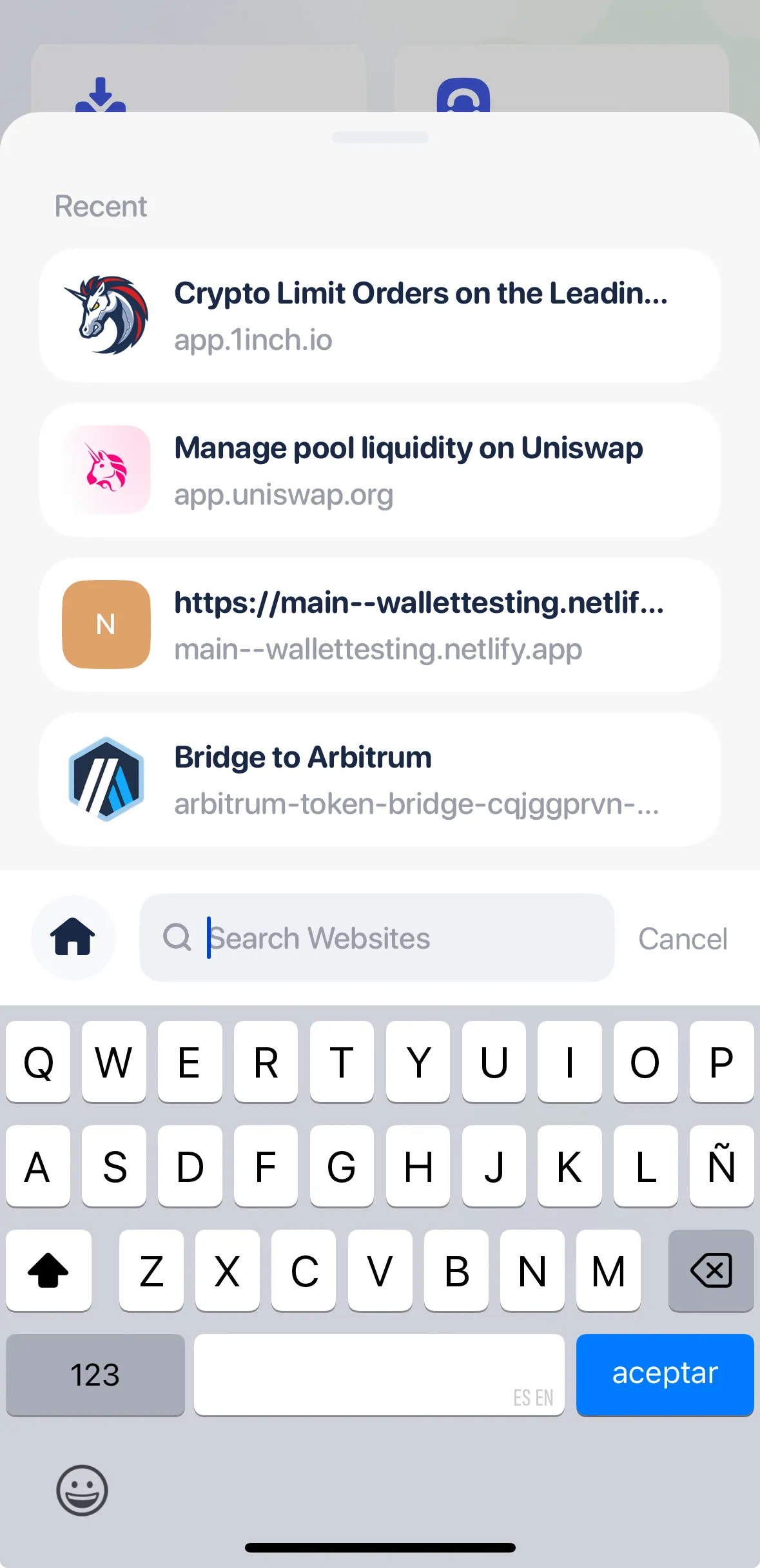Tap the backspace key on the keyboard
This screenshot has width=760, height=1568.
click(x=710, y=1270)
